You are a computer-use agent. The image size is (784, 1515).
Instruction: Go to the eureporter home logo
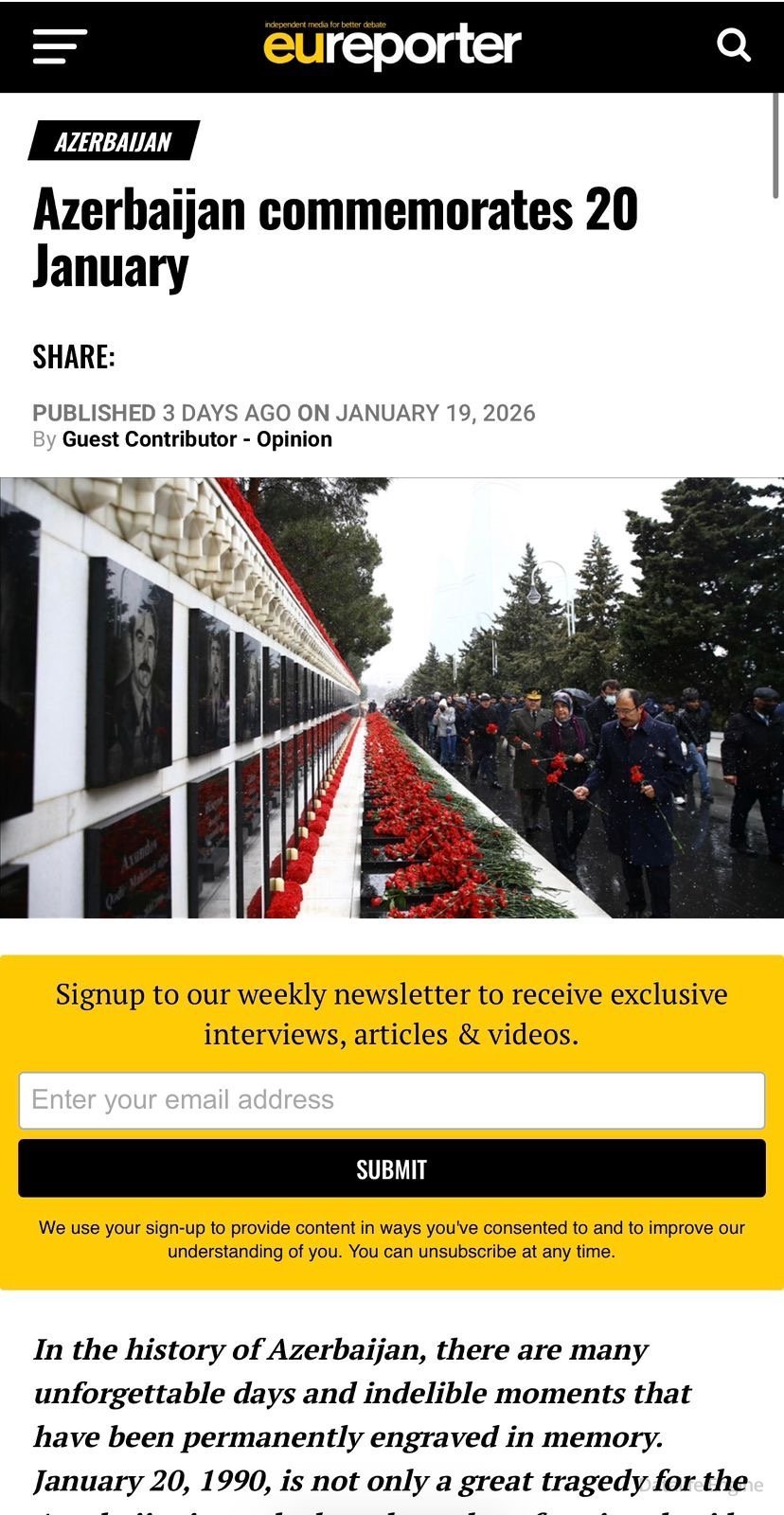click(392, 45)
